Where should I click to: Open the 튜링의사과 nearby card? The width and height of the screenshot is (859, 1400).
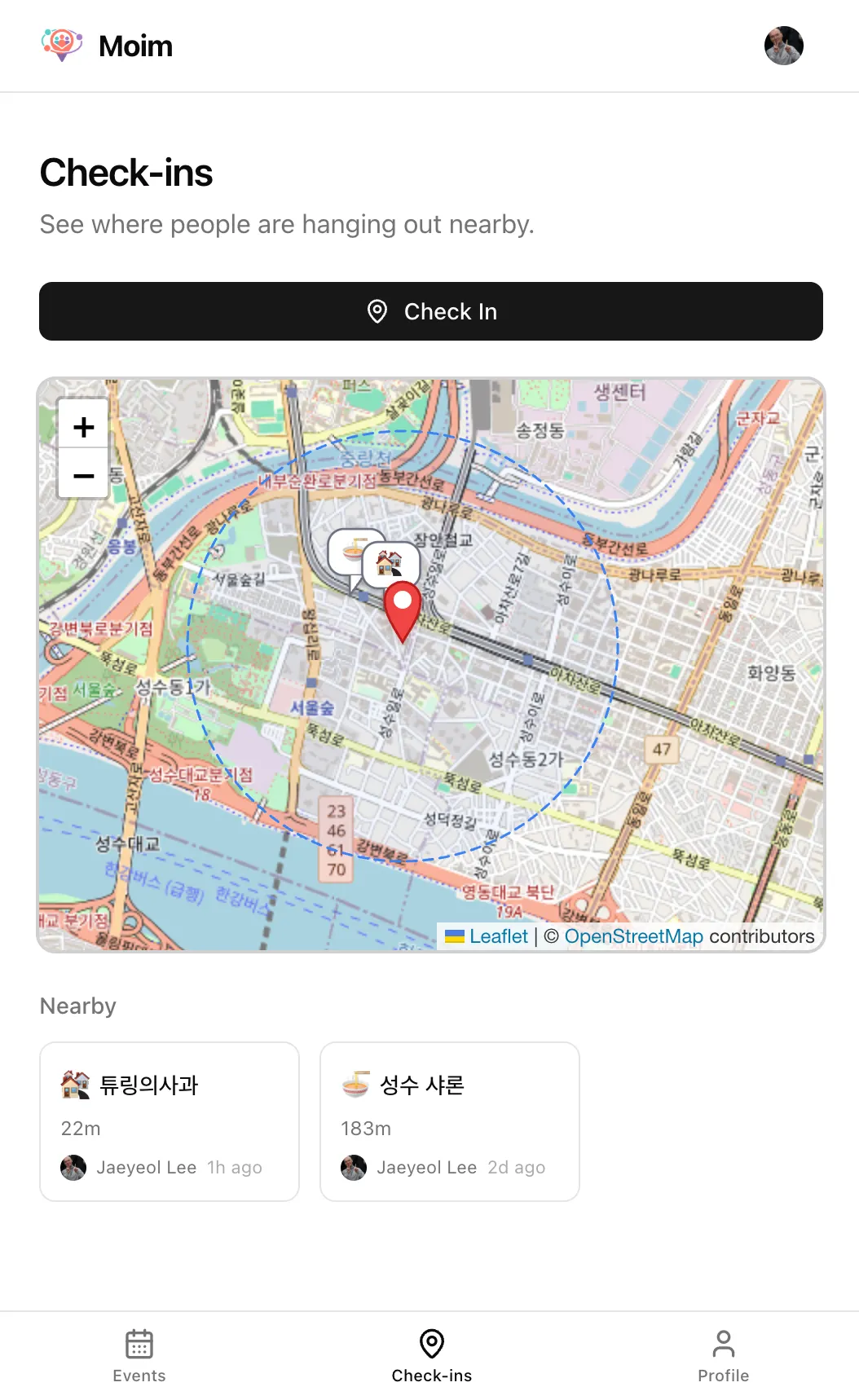tap(170, 1120)
